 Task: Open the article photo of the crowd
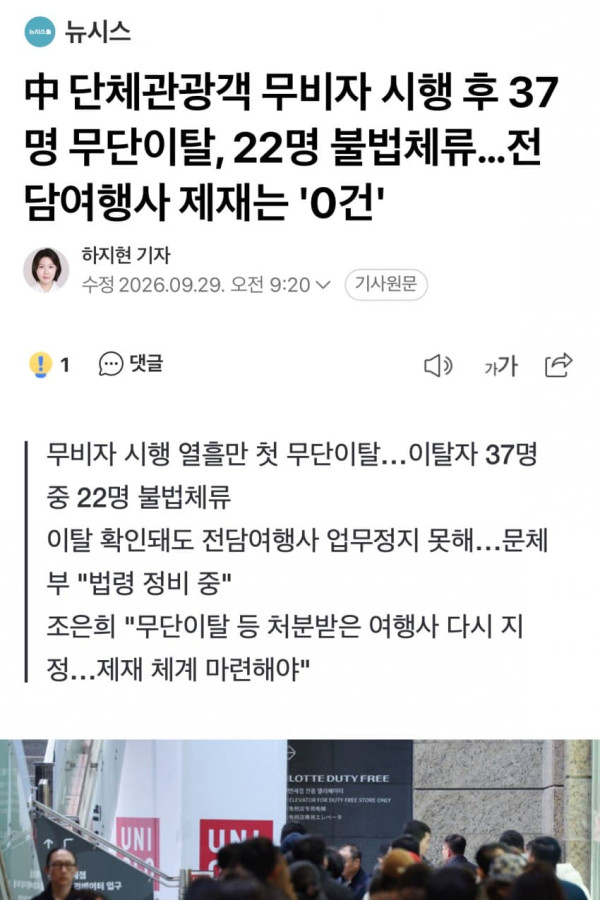point(300,820)
